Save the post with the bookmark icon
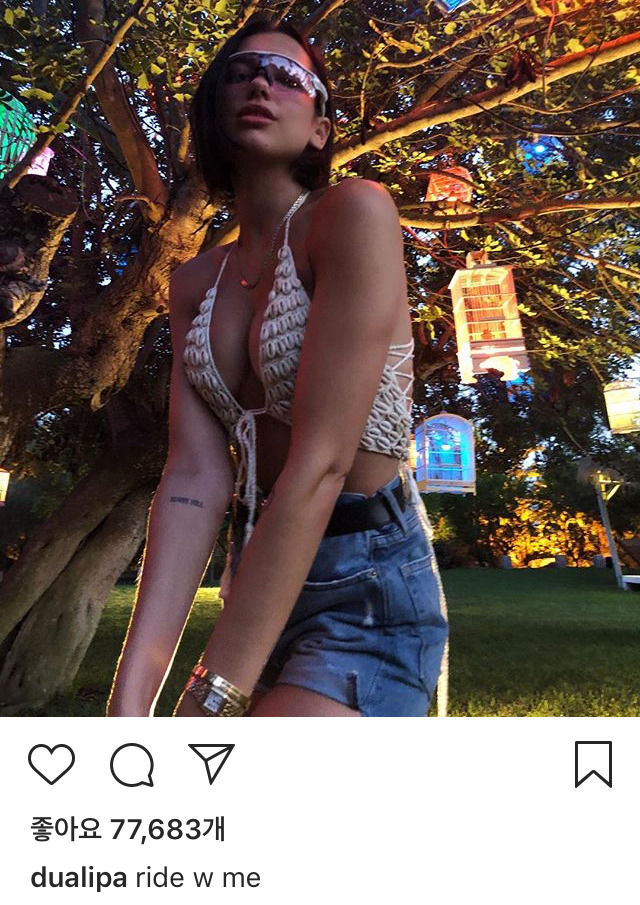This screenshot has width=640, height=905. tap(593, 765)
